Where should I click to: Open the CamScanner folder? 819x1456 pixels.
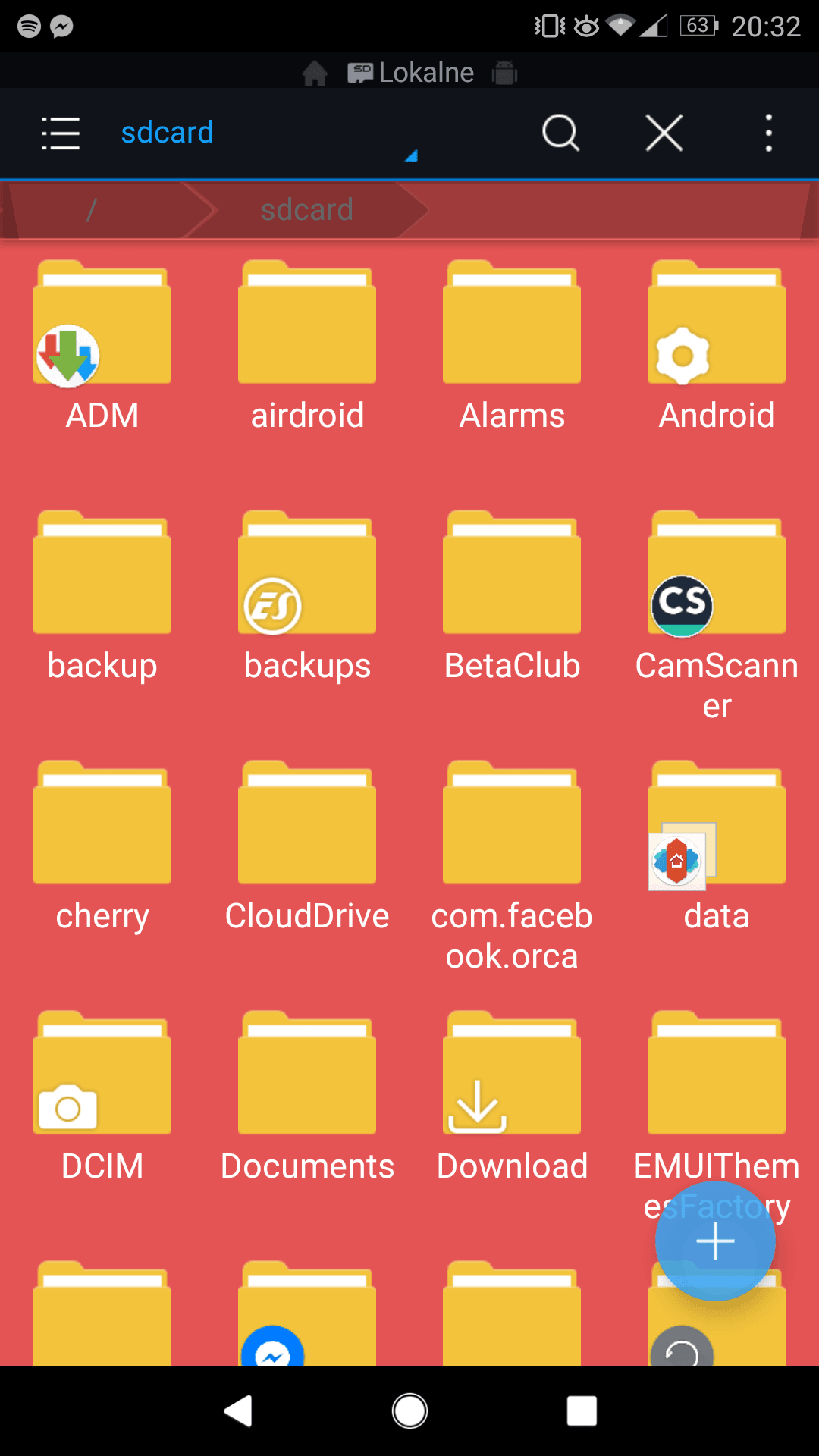(717, 616)
